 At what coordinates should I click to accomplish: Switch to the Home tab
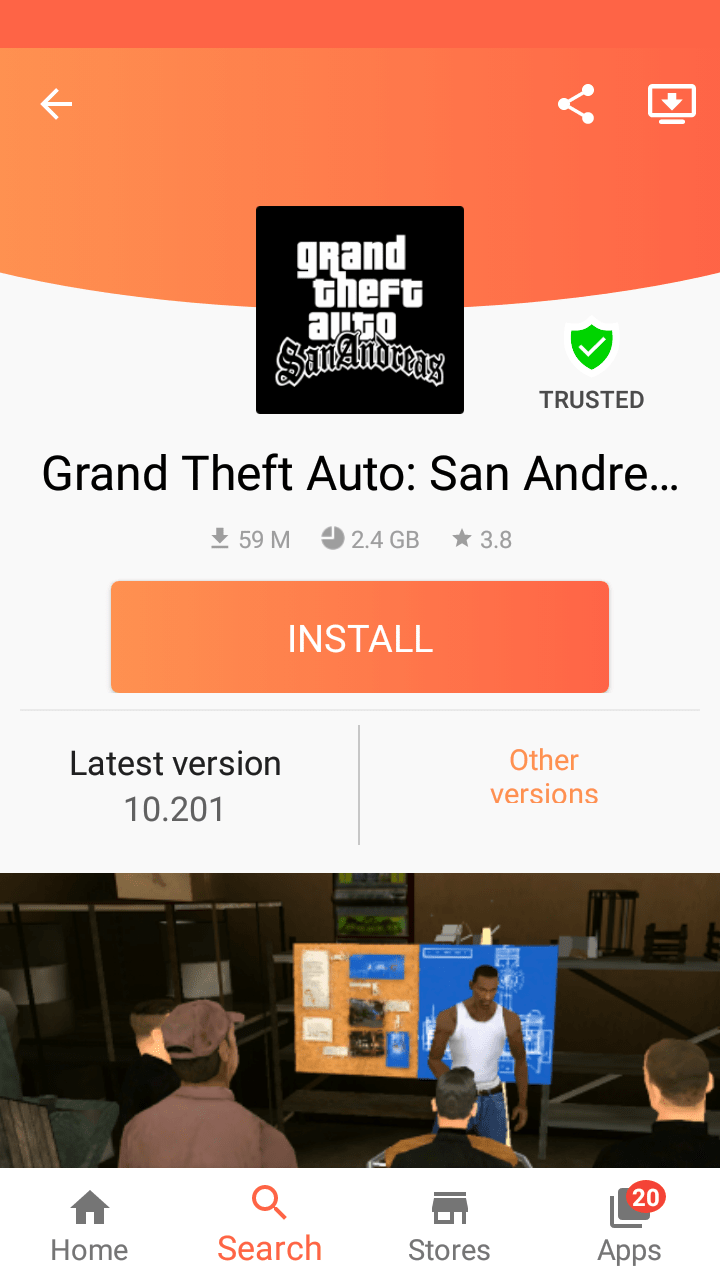[x=90, y=1226]
